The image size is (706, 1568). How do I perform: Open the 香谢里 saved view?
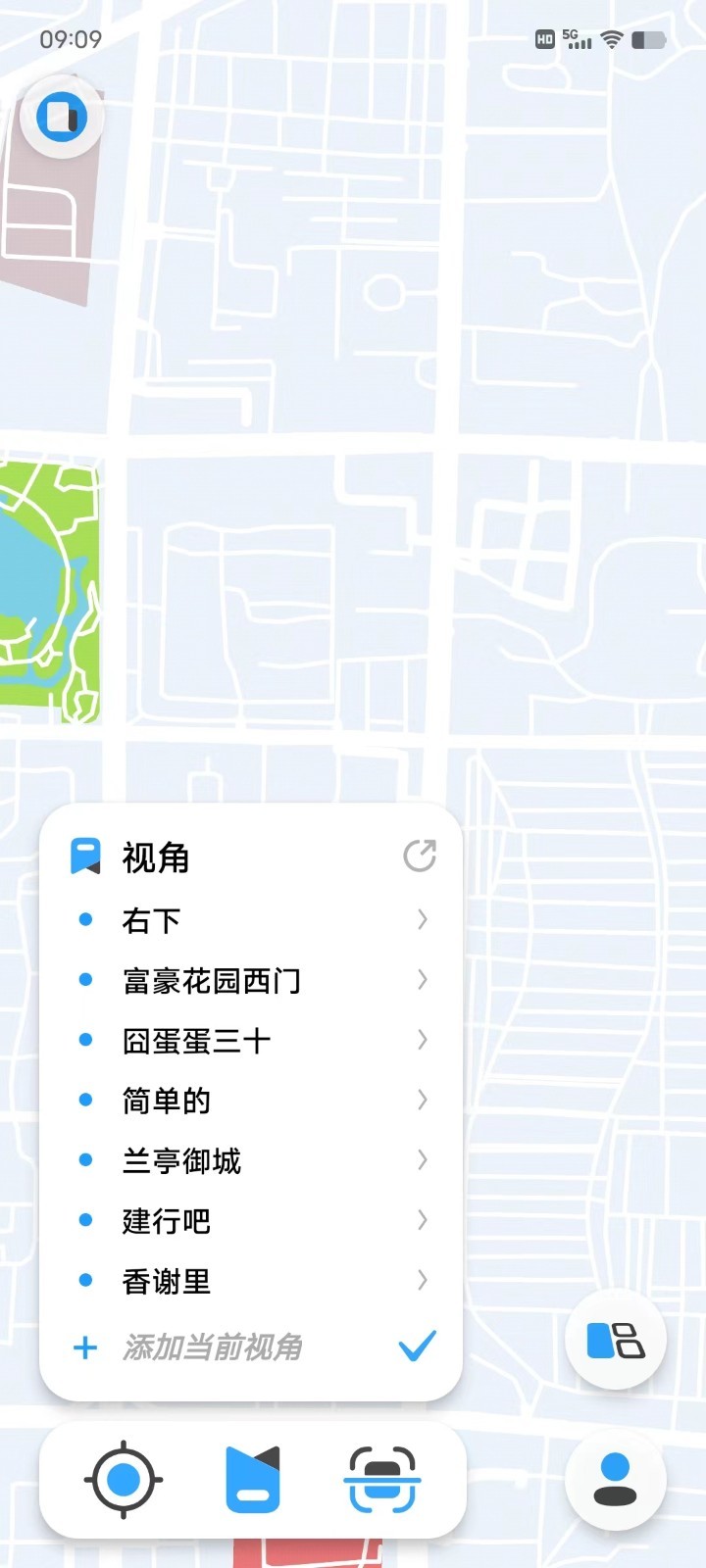251,1281
